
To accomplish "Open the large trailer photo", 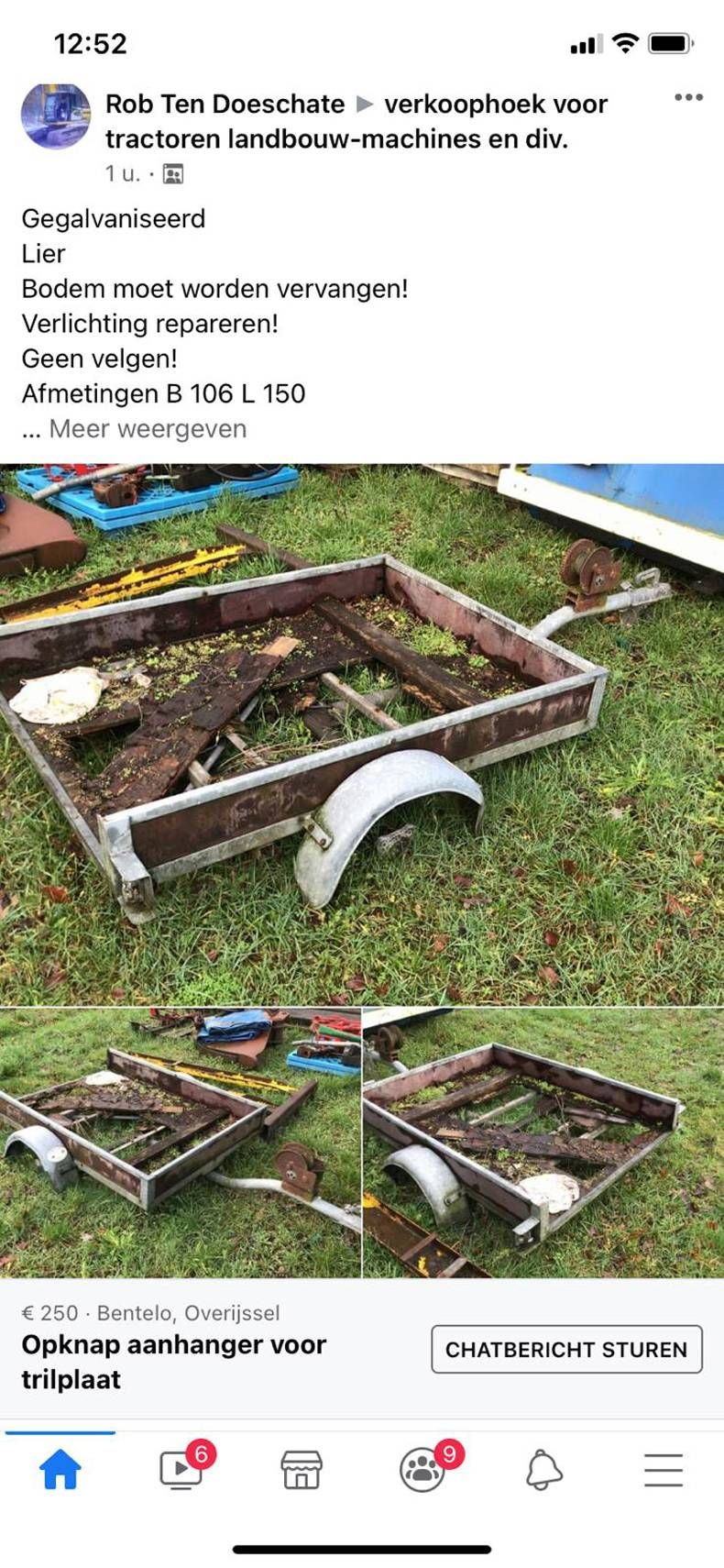I will point(362,734).
